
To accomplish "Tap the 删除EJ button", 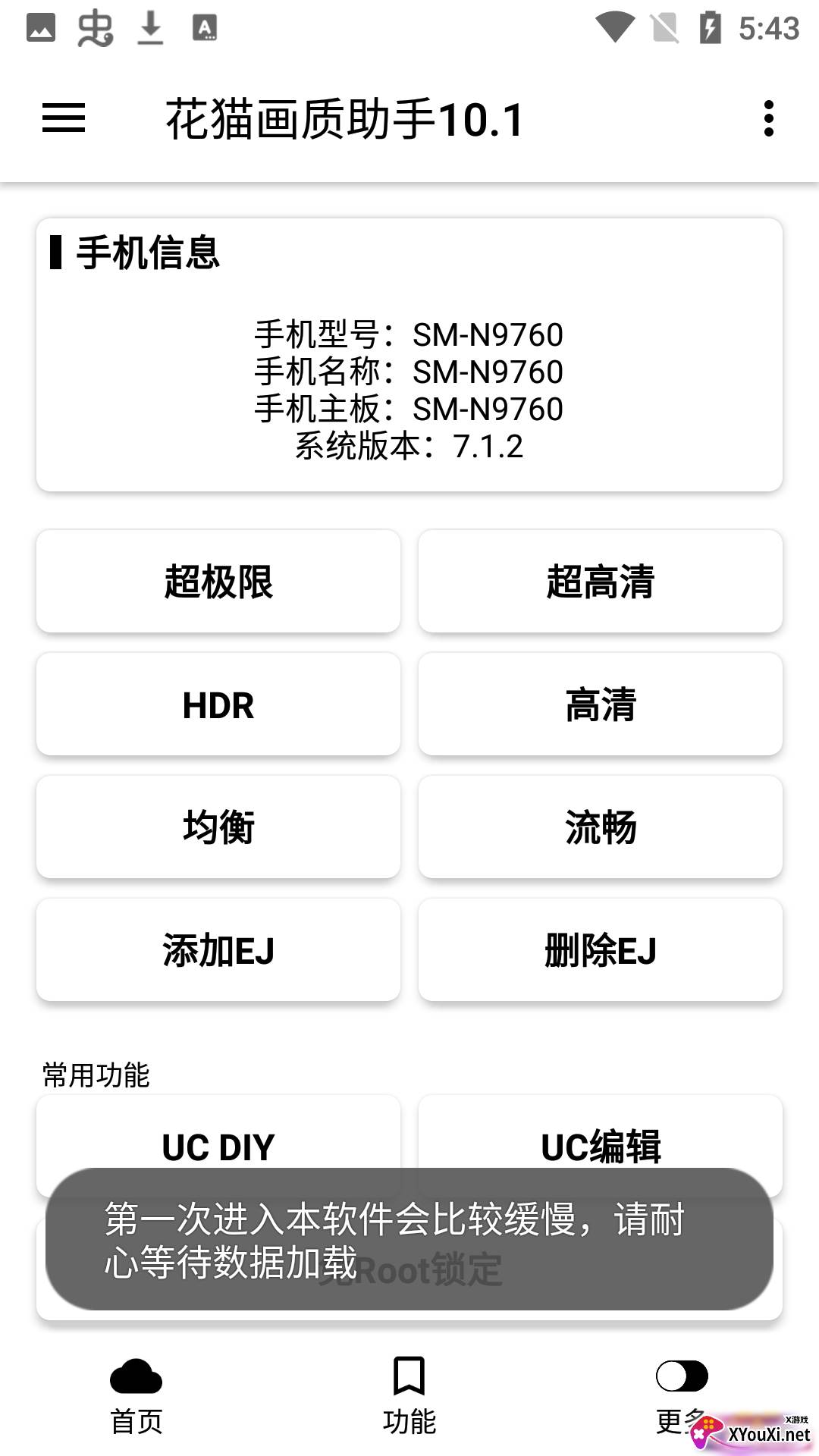I will pos(600,950).
